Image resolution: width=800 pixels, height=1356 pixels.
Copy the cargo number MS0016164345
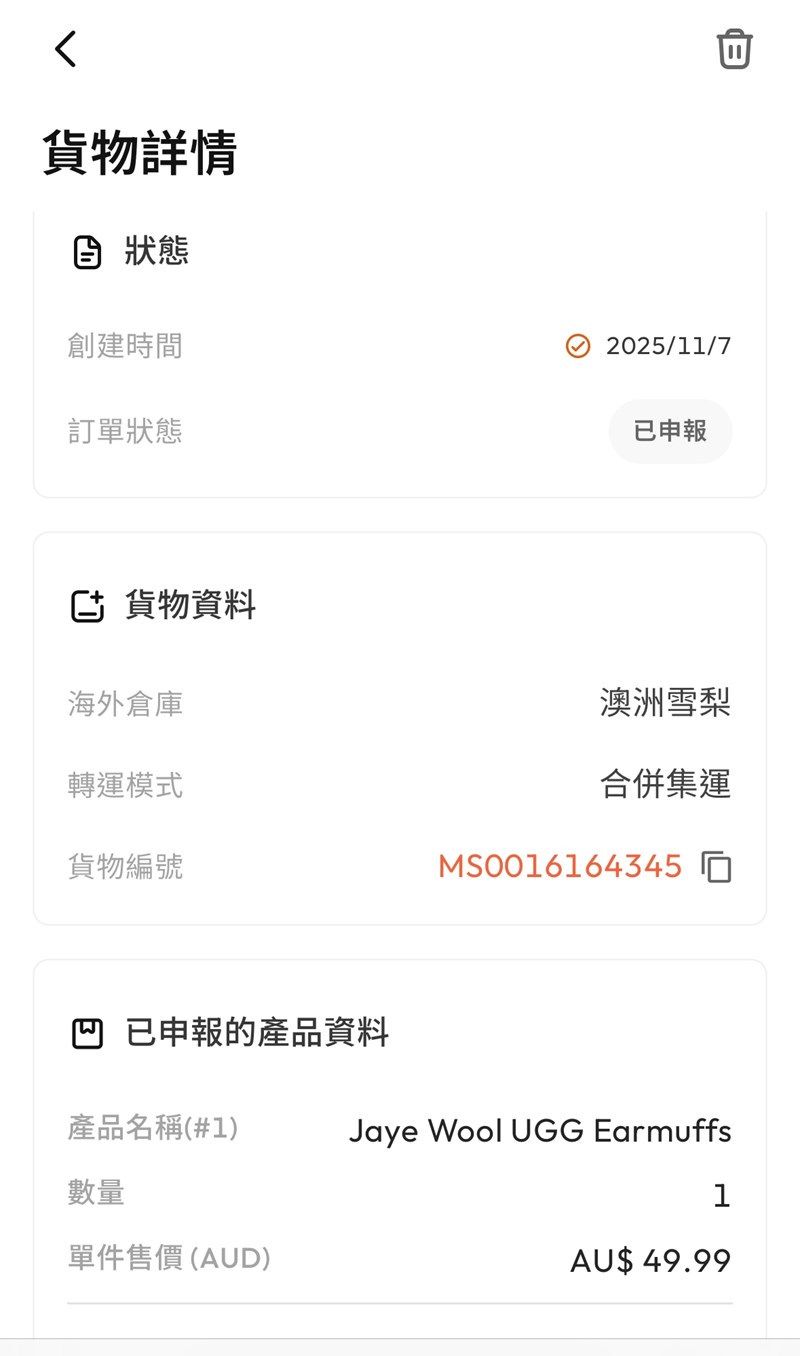(x=716, y=867)
